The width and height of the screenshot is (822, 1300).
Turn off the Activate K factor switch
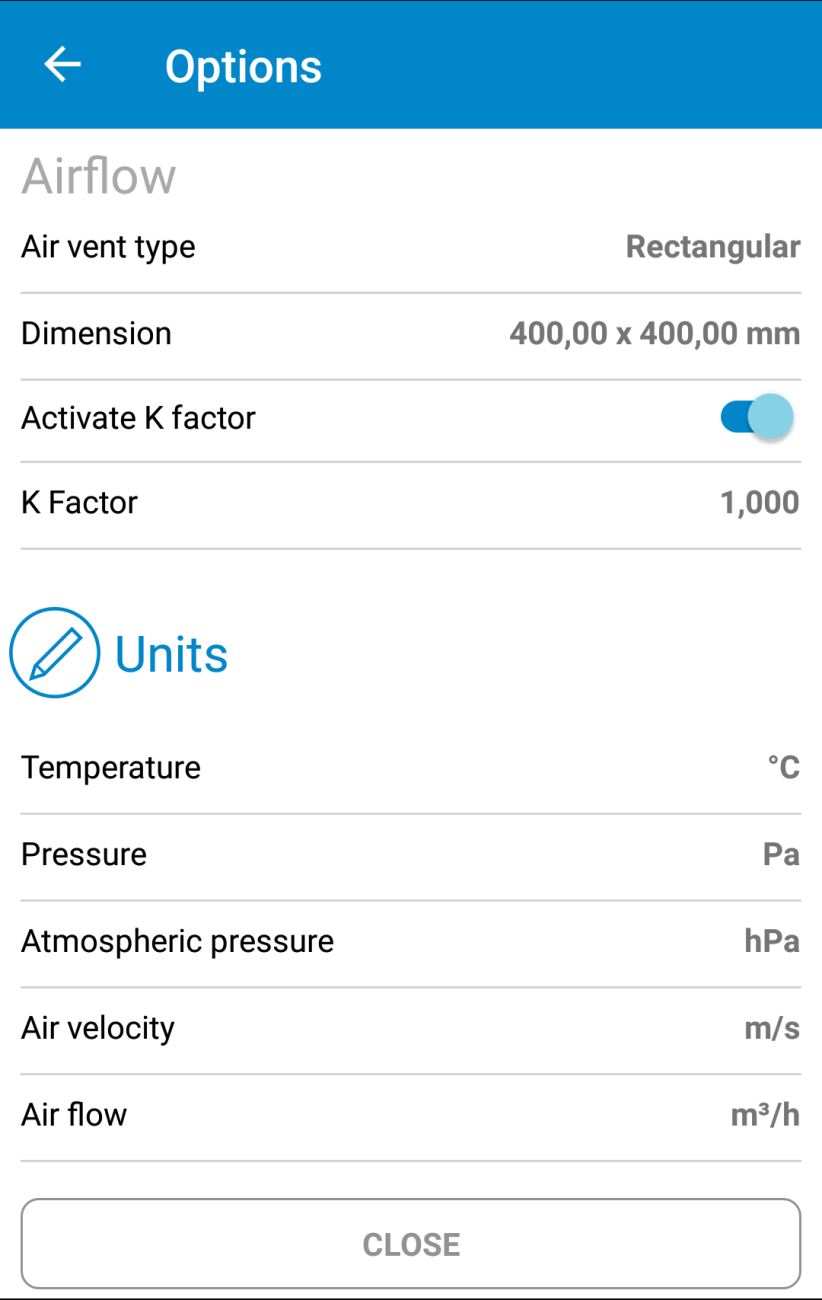pos(757,418)
